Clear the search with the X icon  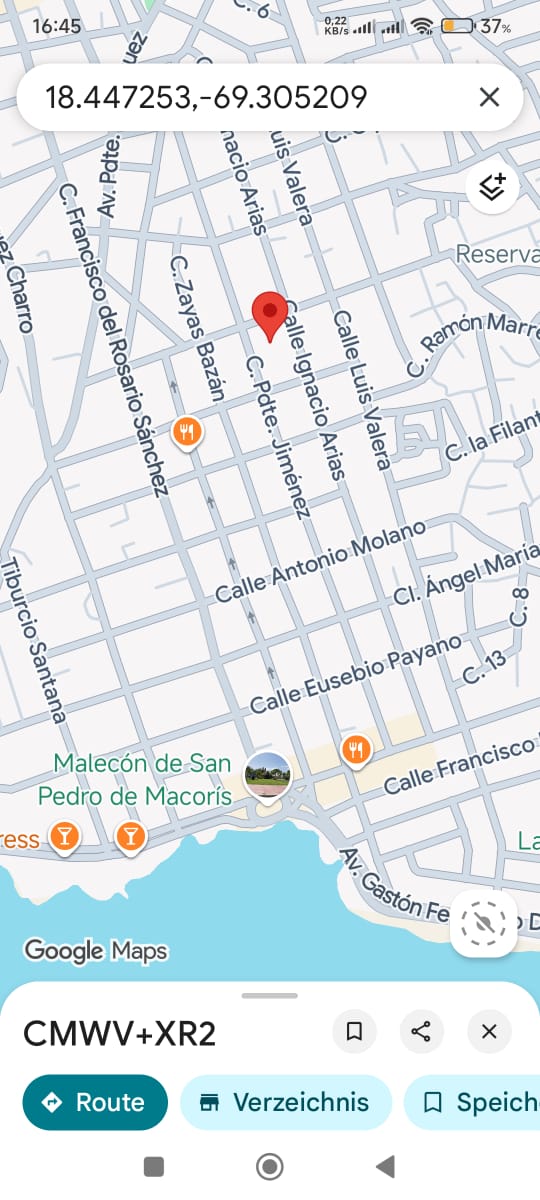[x=489, y=97]
